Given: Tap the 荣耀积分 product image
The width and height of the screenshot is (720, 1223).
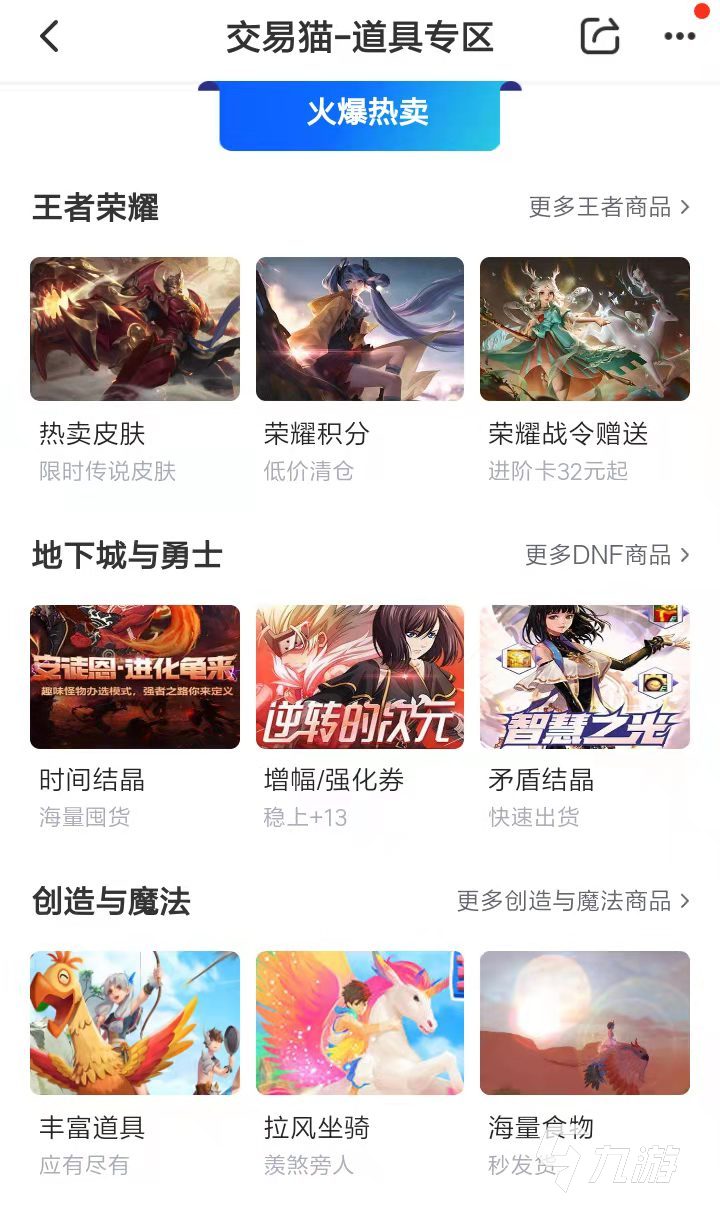Looking at the screenshot, I should click(x=360, y=328).
